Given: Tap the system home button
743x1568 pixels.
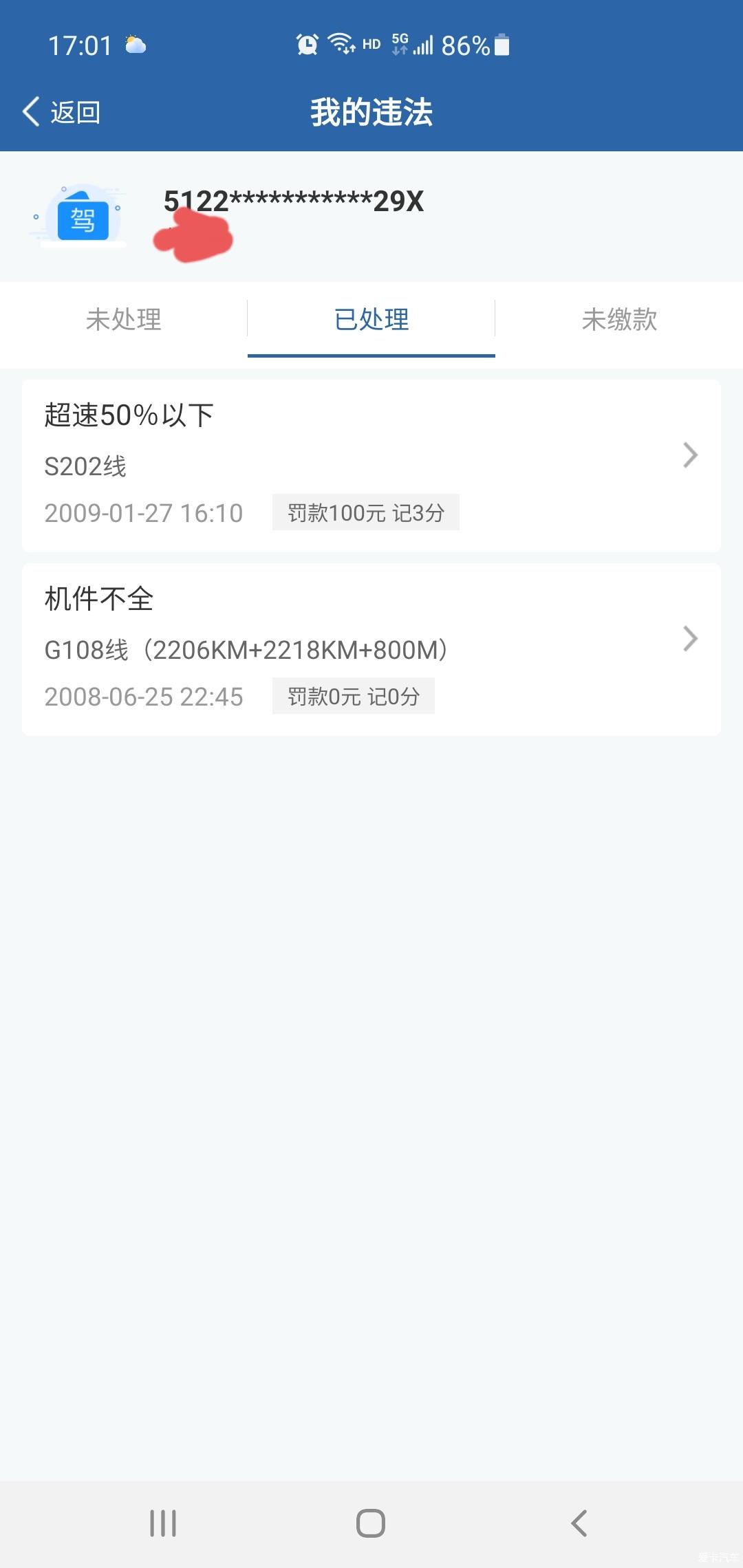Looking at the screenshot, I should click(x=371, y=1523).
